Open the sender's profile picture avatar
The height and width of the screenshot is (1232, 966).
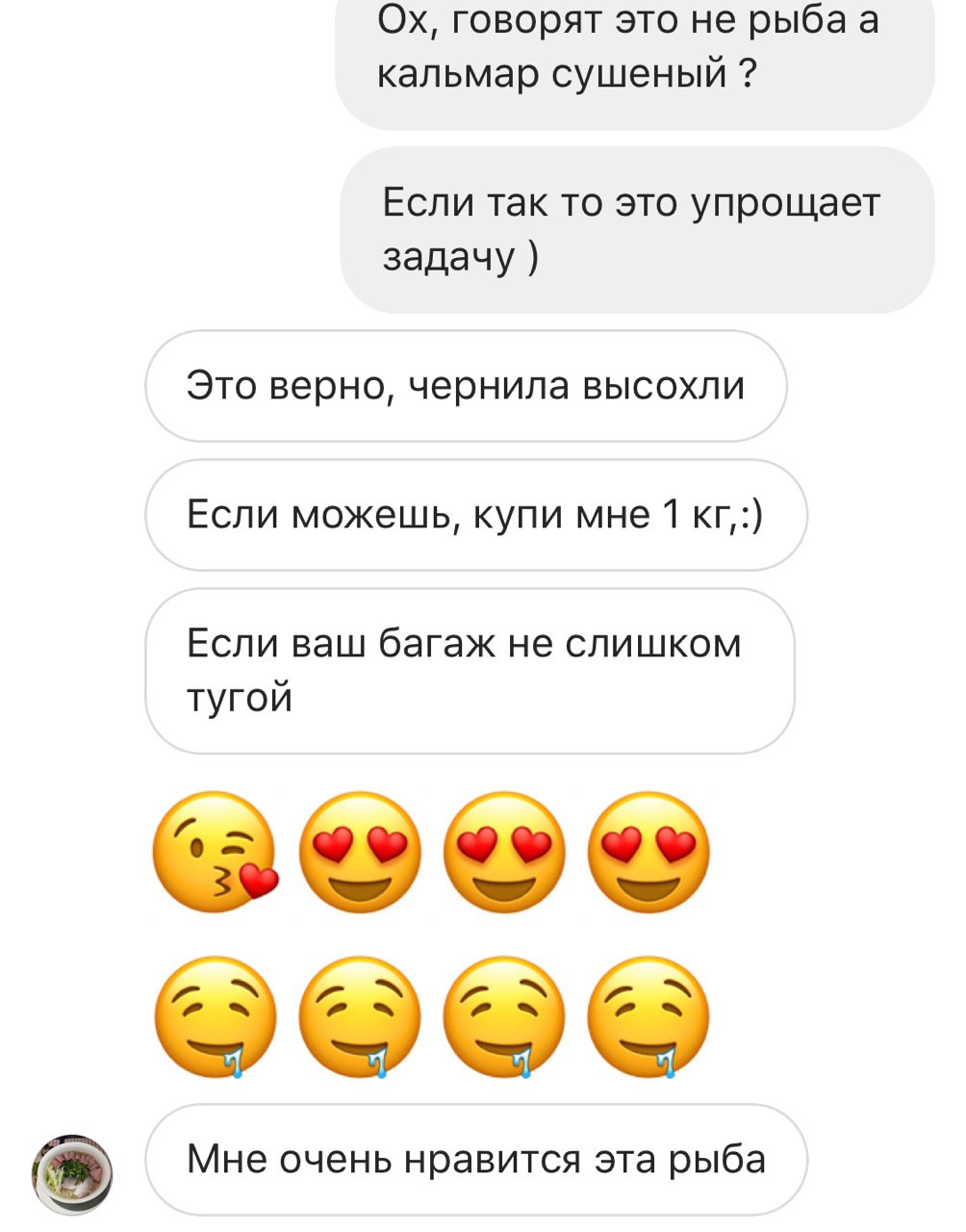coord(74,1174)
